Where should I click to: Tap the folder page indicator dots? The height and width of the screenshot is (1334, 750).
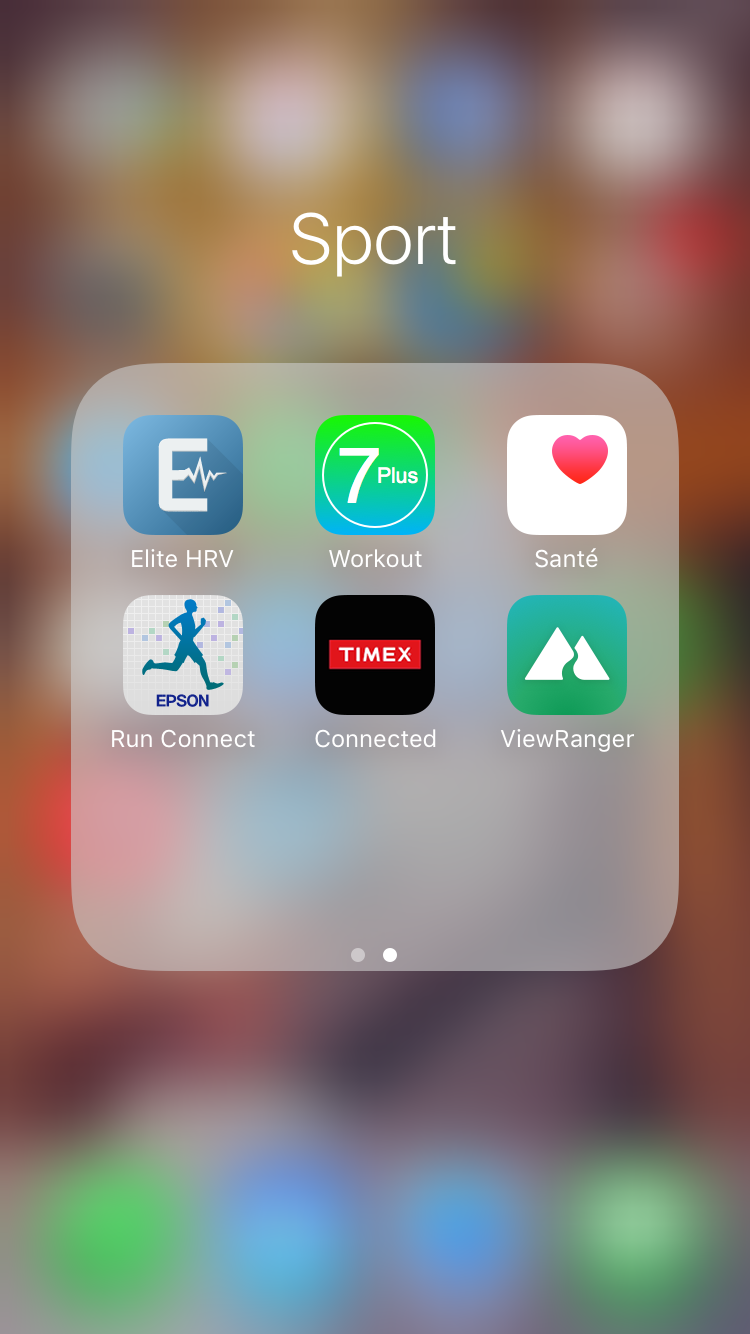pyautogui.click(x=374, y=955)
